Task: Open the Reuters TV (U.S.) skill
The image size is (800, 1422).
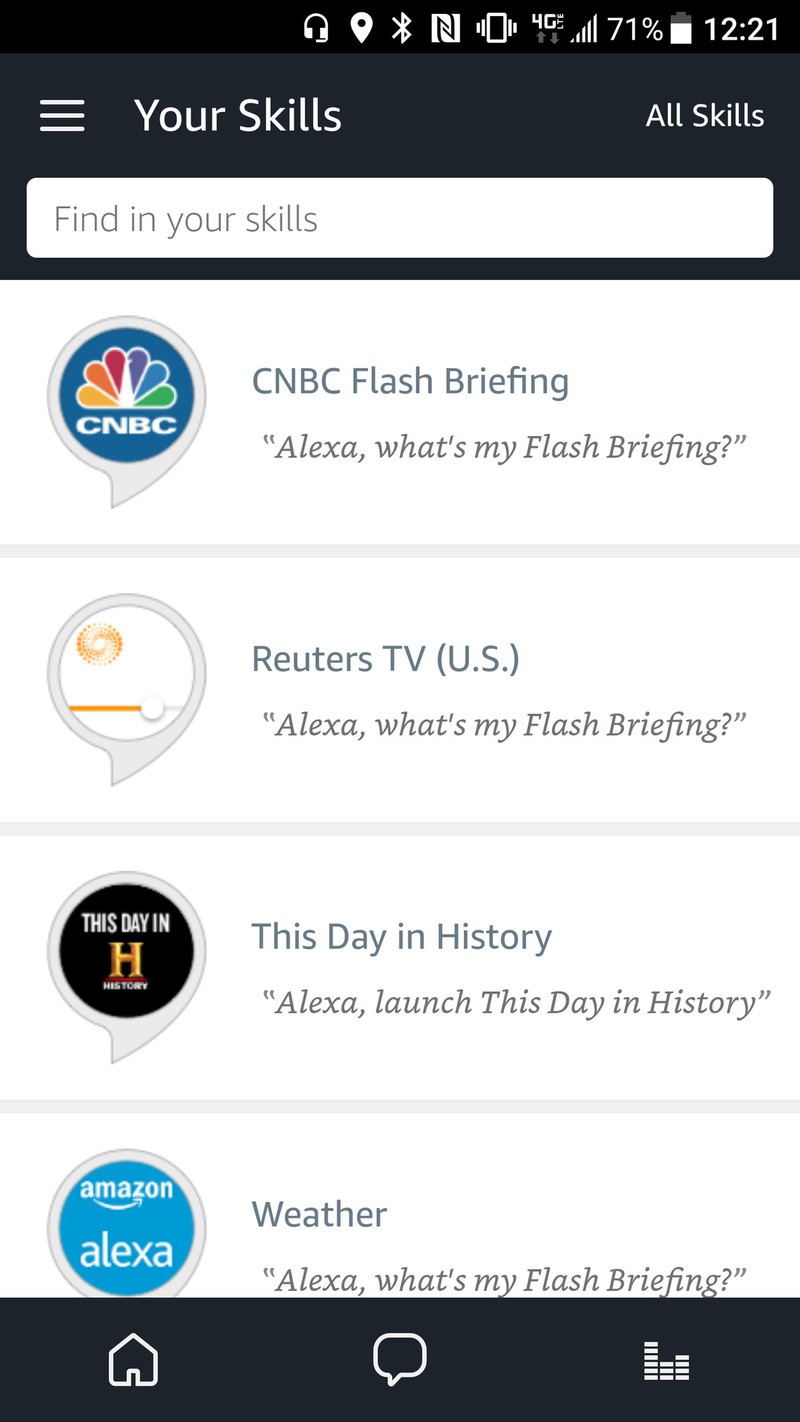Action: 400,690
